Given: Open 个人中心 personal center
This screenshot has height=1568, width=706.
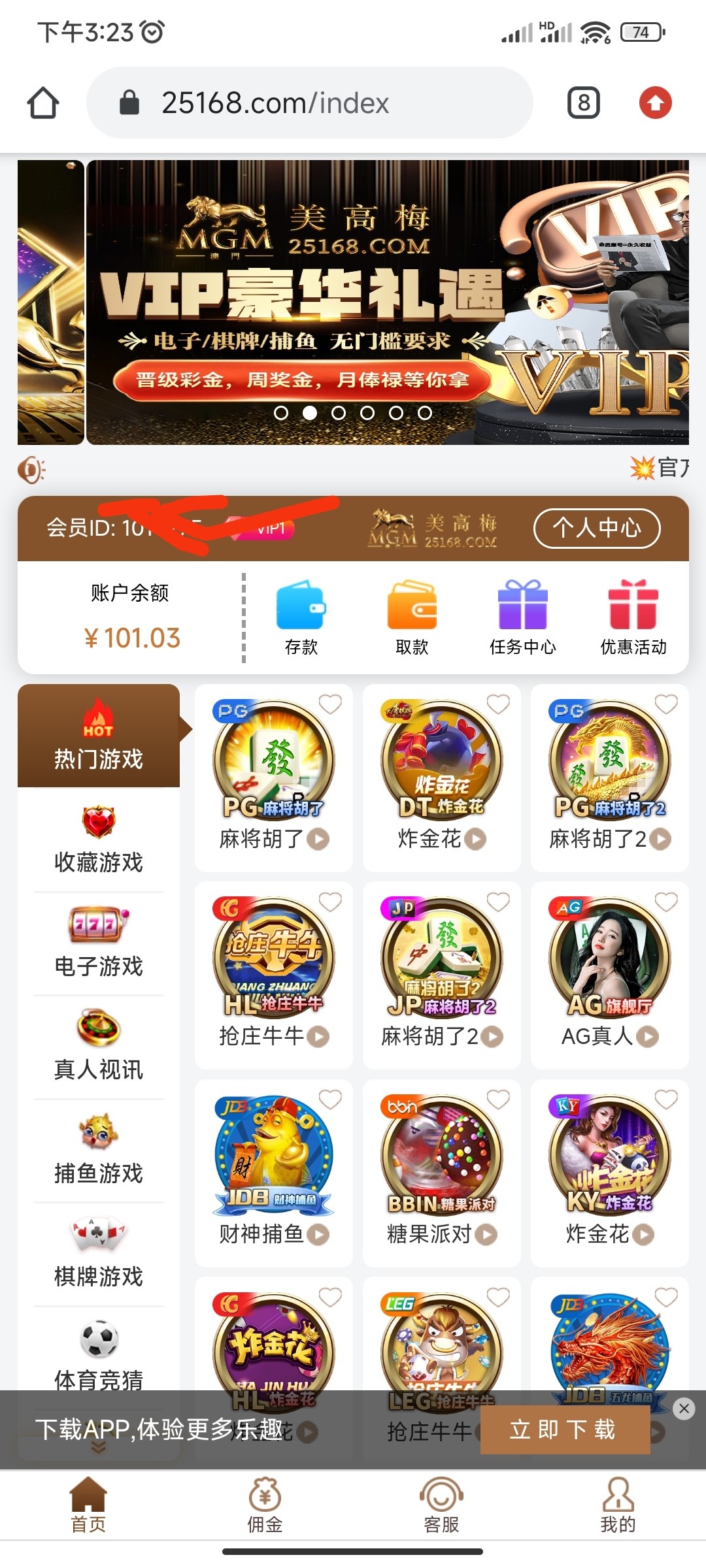Looking at the screenshot, I should [x=596, y=528].
